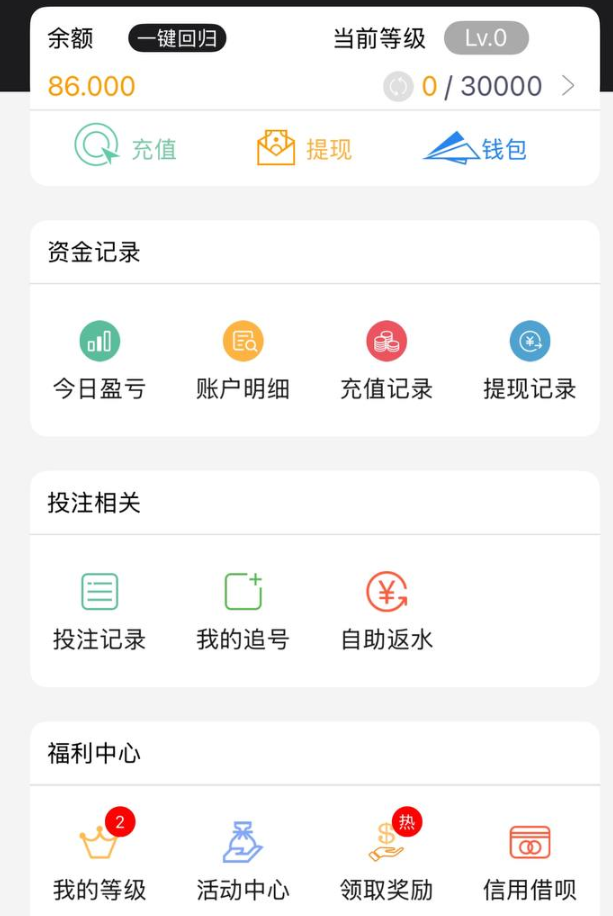Check 提现记录 withdrawal history
This screenshot has width=613, height=916.
(x=529, y=362)
